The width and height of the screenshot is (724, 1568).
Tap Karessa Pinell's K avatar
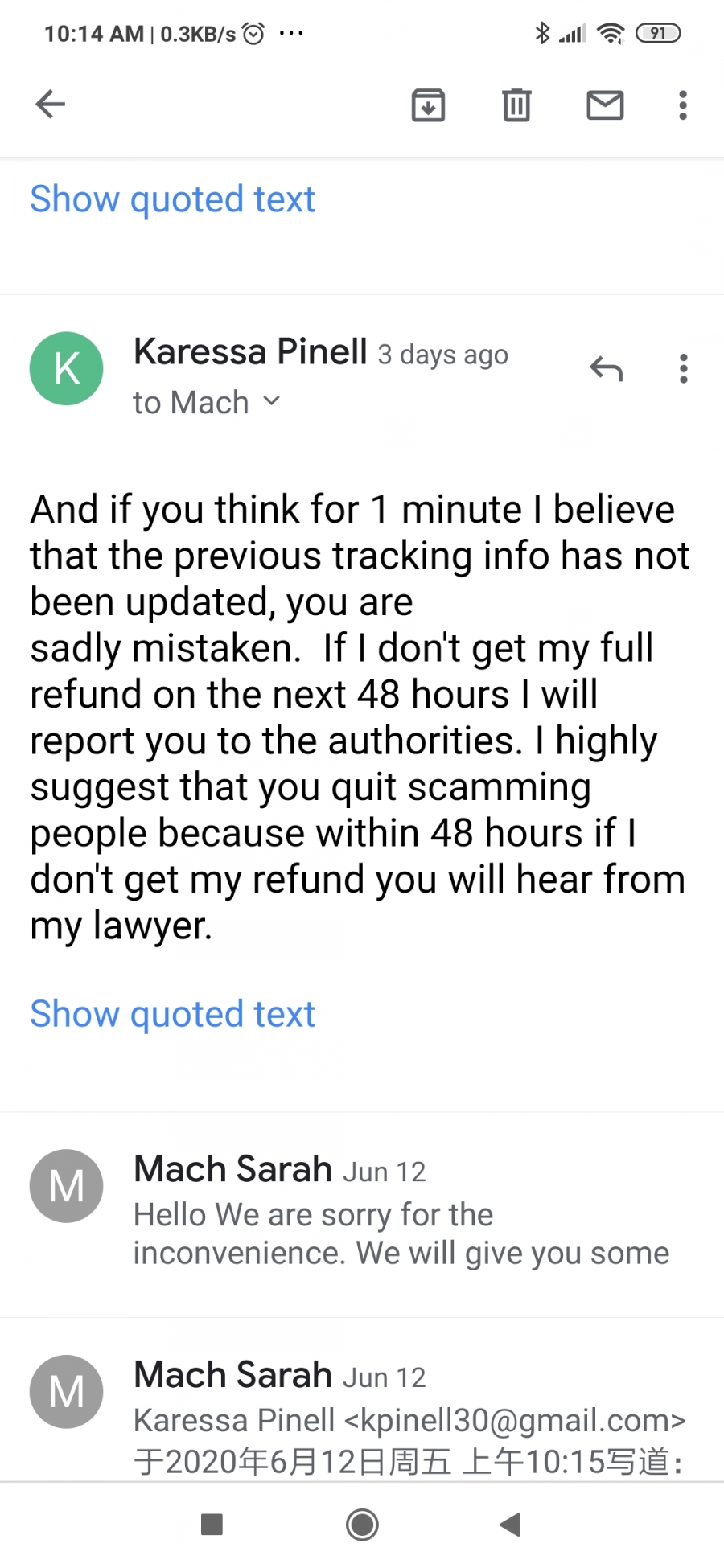(67, 369)
